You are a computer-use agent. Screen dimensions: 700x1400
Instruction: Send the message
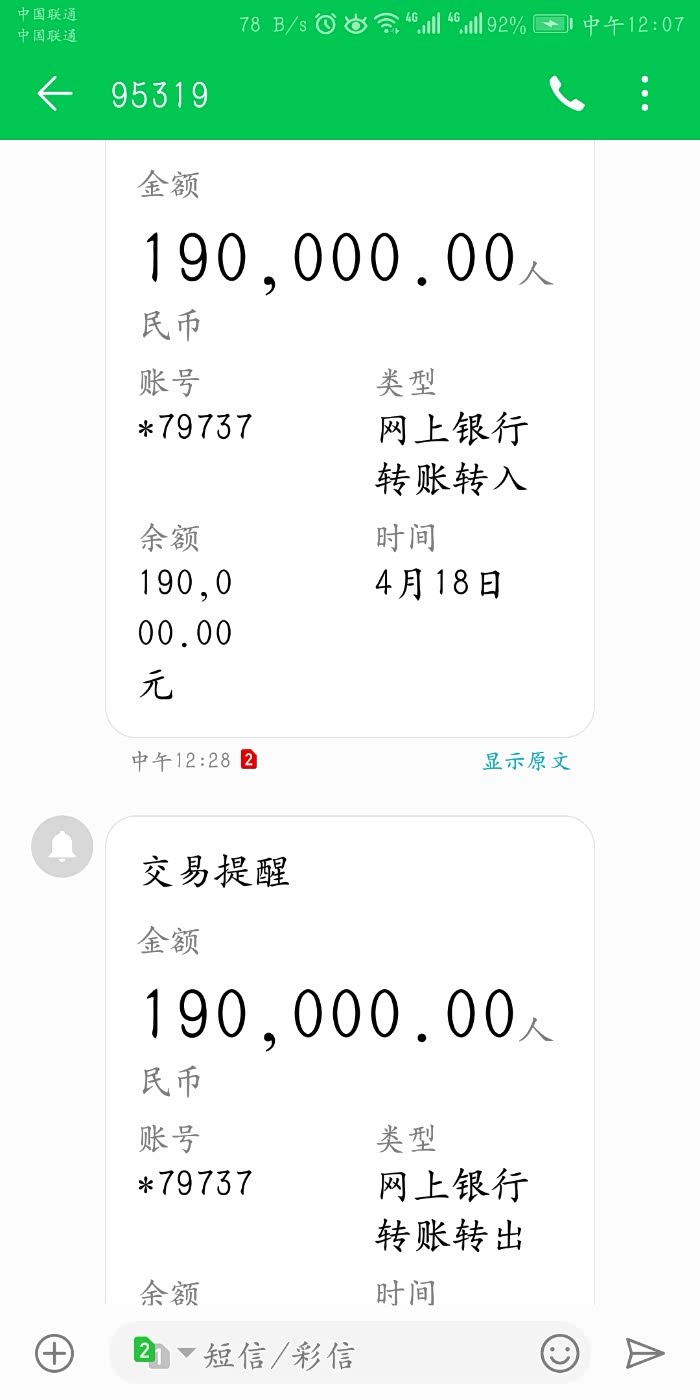pos(645,1353)
